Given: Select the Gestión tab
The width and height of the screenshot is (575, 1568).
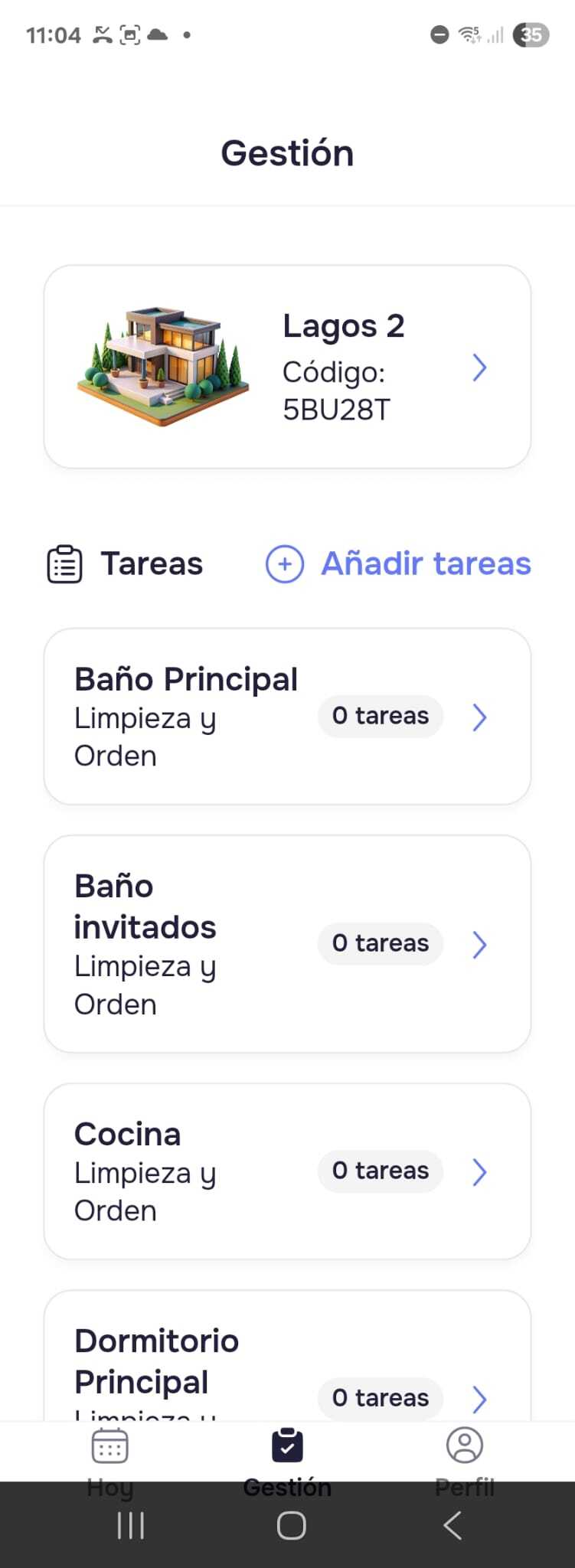Looking at the screenshot, I should coord(287,1459).
